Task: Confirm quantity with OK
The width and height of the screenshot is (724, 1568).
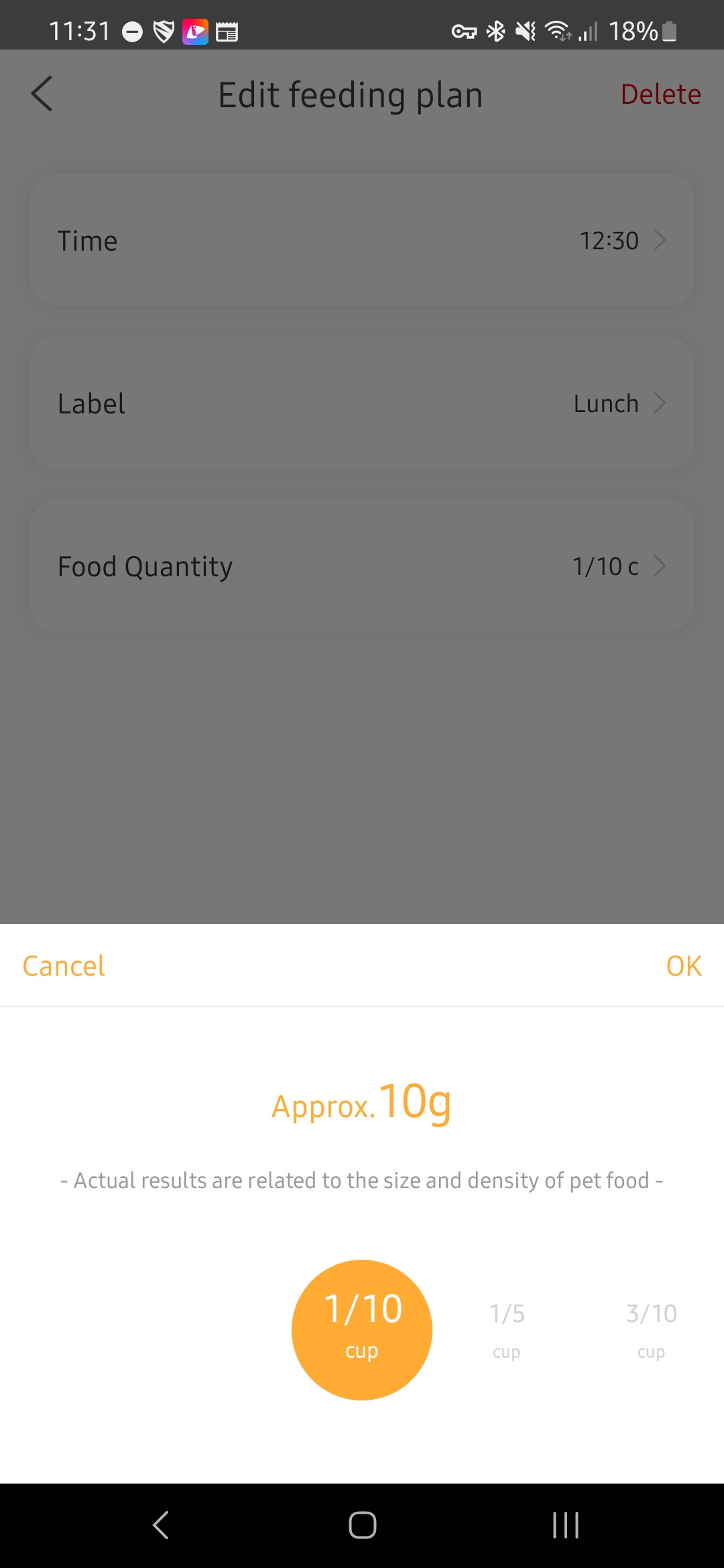Action: (683, 966)
